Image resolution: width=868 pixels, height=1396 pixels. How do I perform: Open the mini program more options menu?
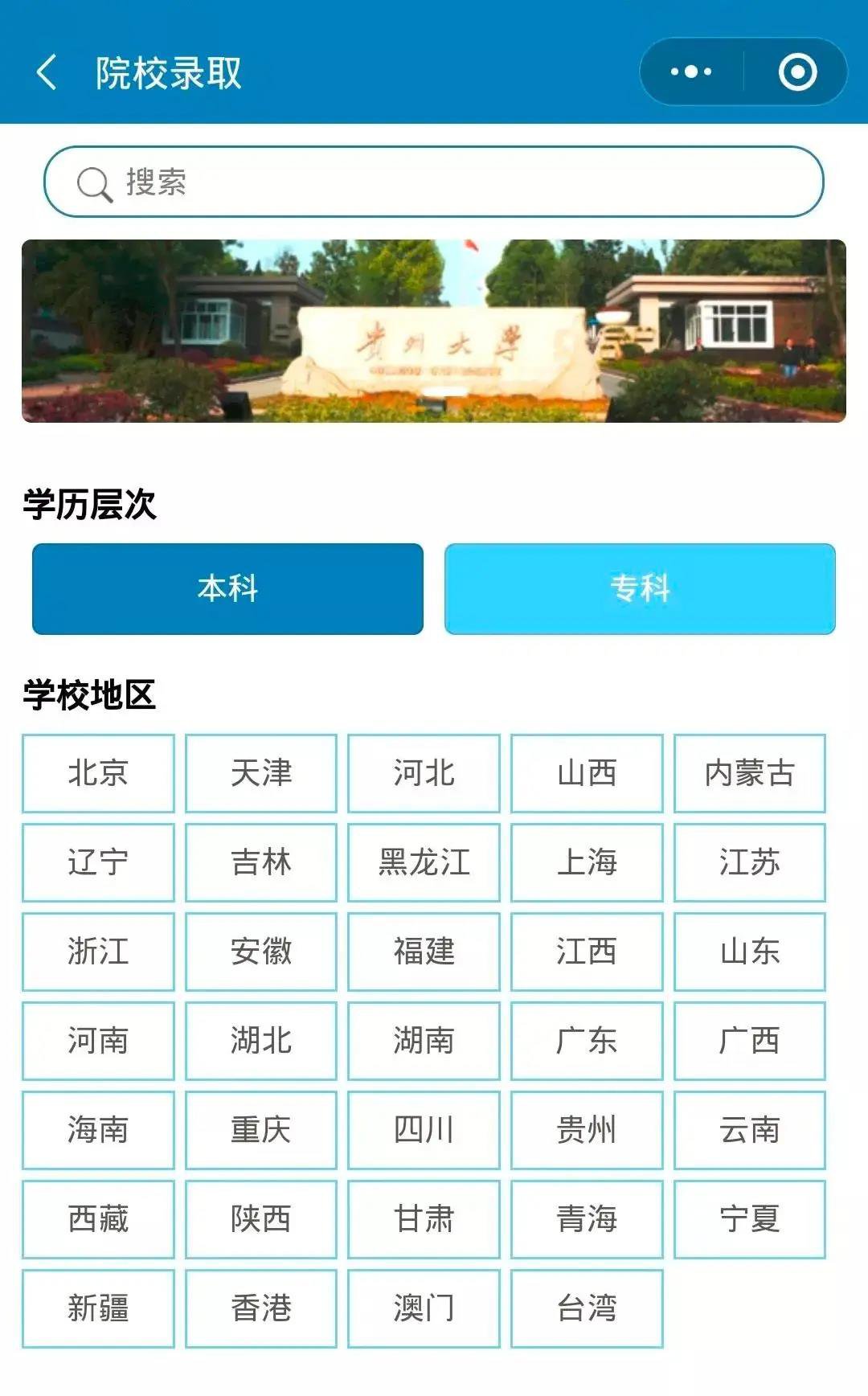pyautogui.click(x=691, y=72)
